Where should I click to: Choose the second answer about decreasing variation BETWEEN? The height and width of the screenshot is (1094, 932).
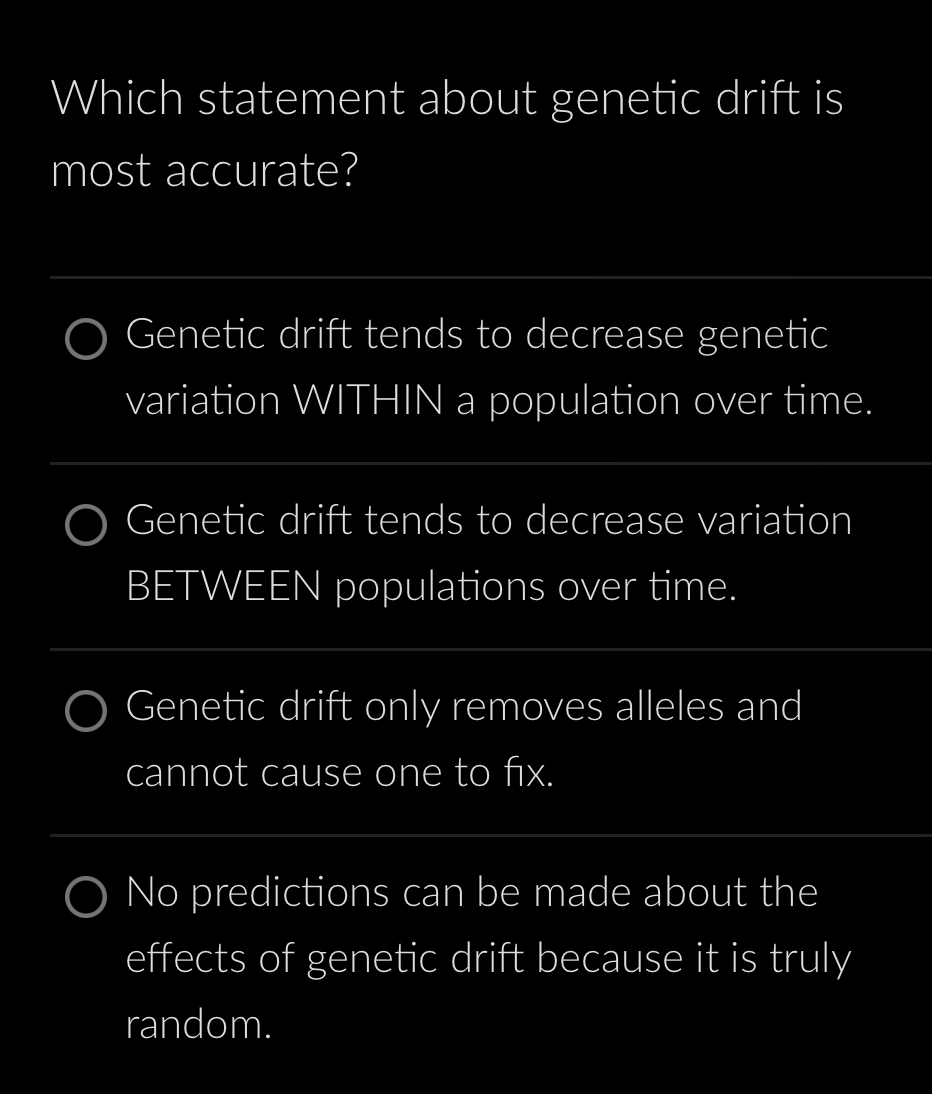488,553
